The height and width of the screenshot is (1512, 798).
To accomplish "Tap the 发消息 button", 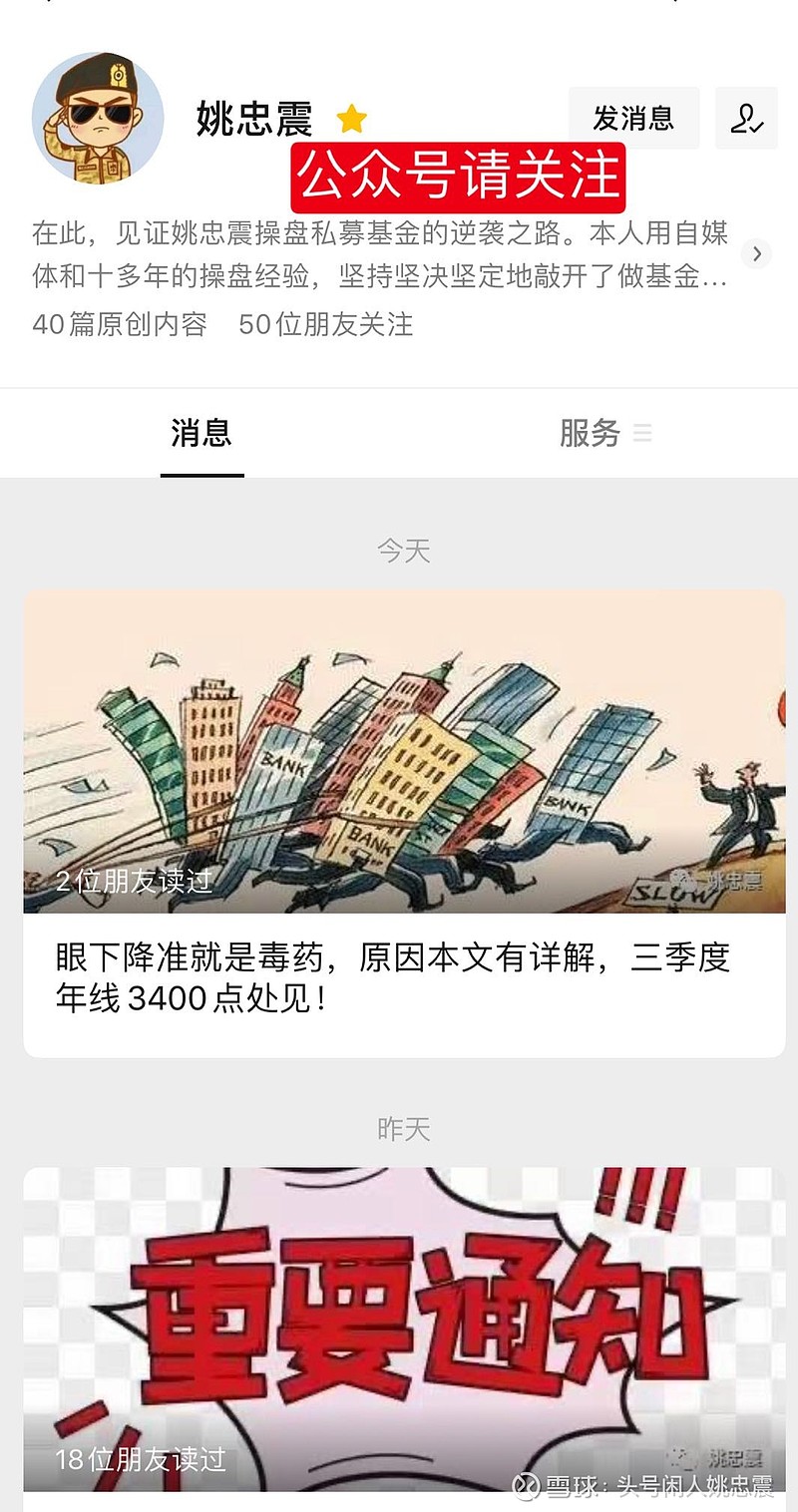I will 633,119.
